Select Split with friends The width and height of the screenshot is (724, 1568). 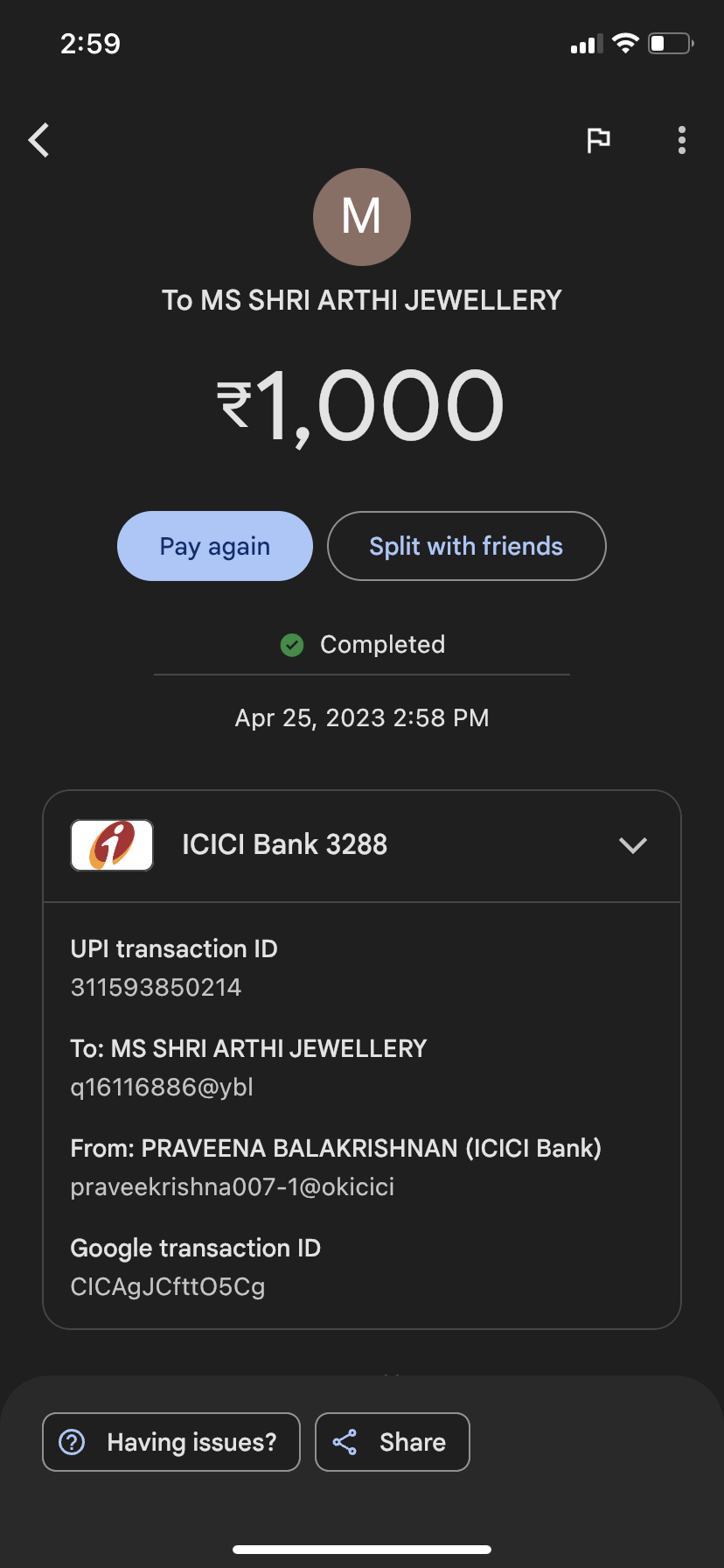(466, 546)
